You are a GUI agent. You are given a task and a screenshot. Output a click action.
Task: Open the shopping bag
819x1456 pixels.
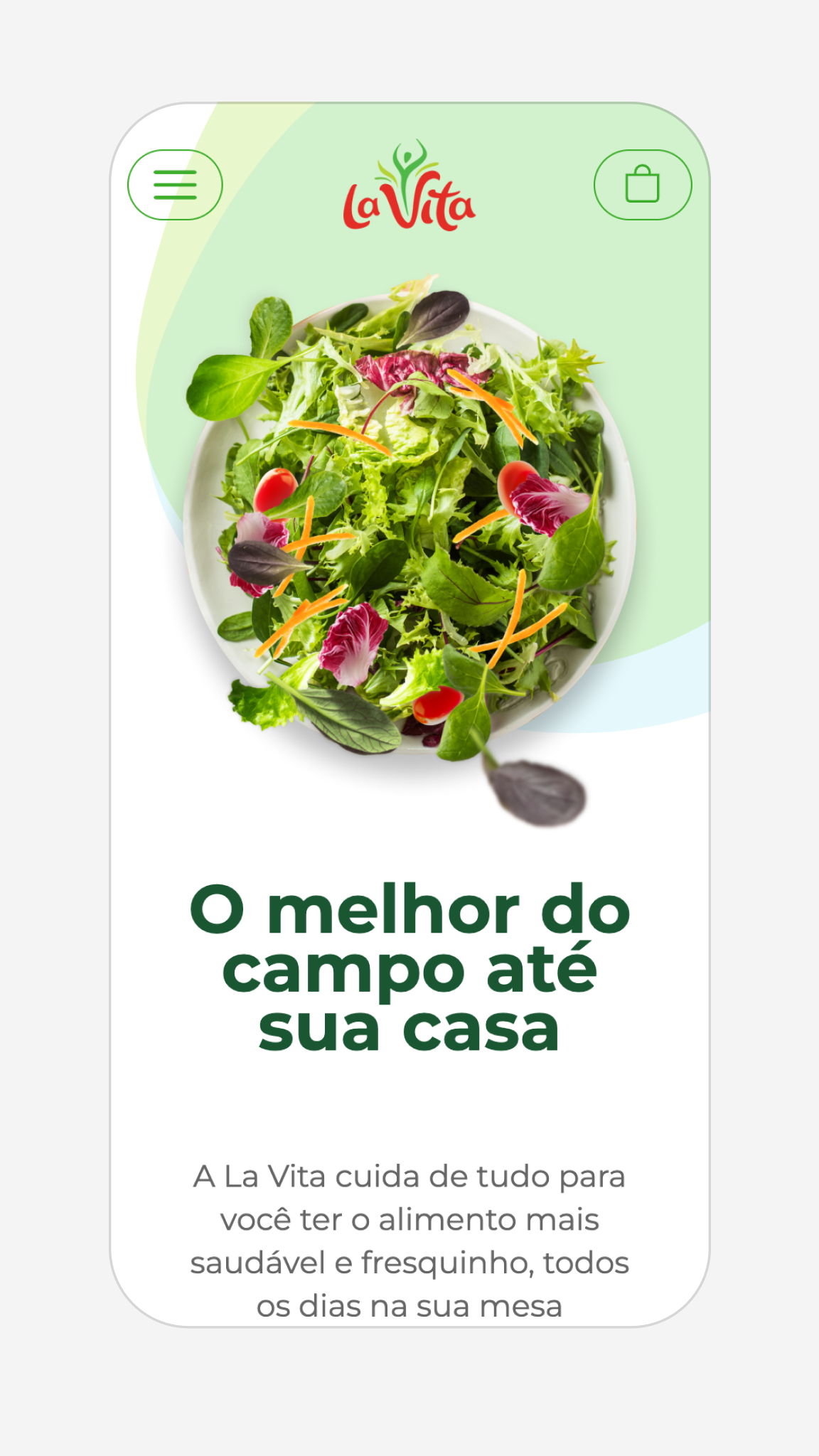pyautogui.click(x=642, y=185)
